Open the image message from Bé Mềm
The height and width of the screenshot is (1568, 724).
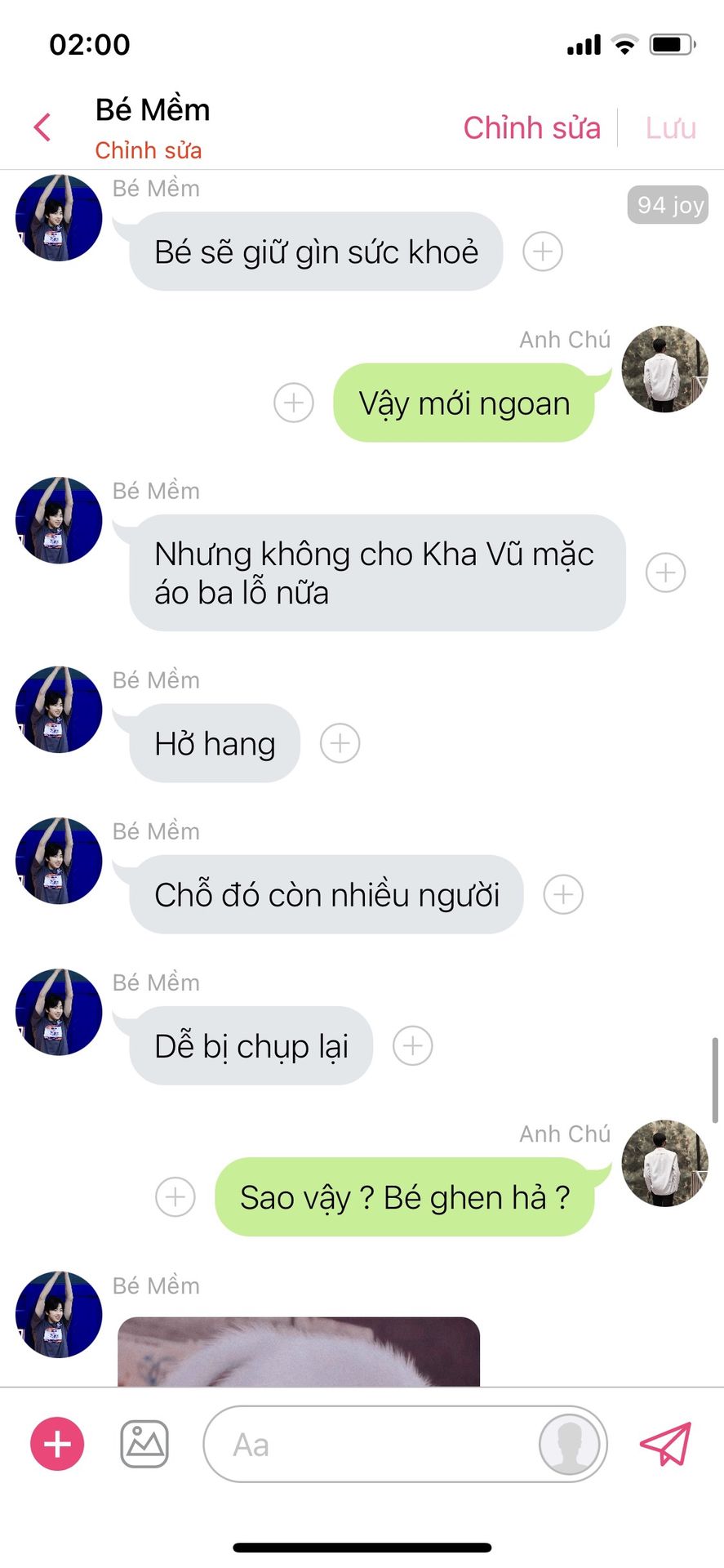[x=299, y=1351]
